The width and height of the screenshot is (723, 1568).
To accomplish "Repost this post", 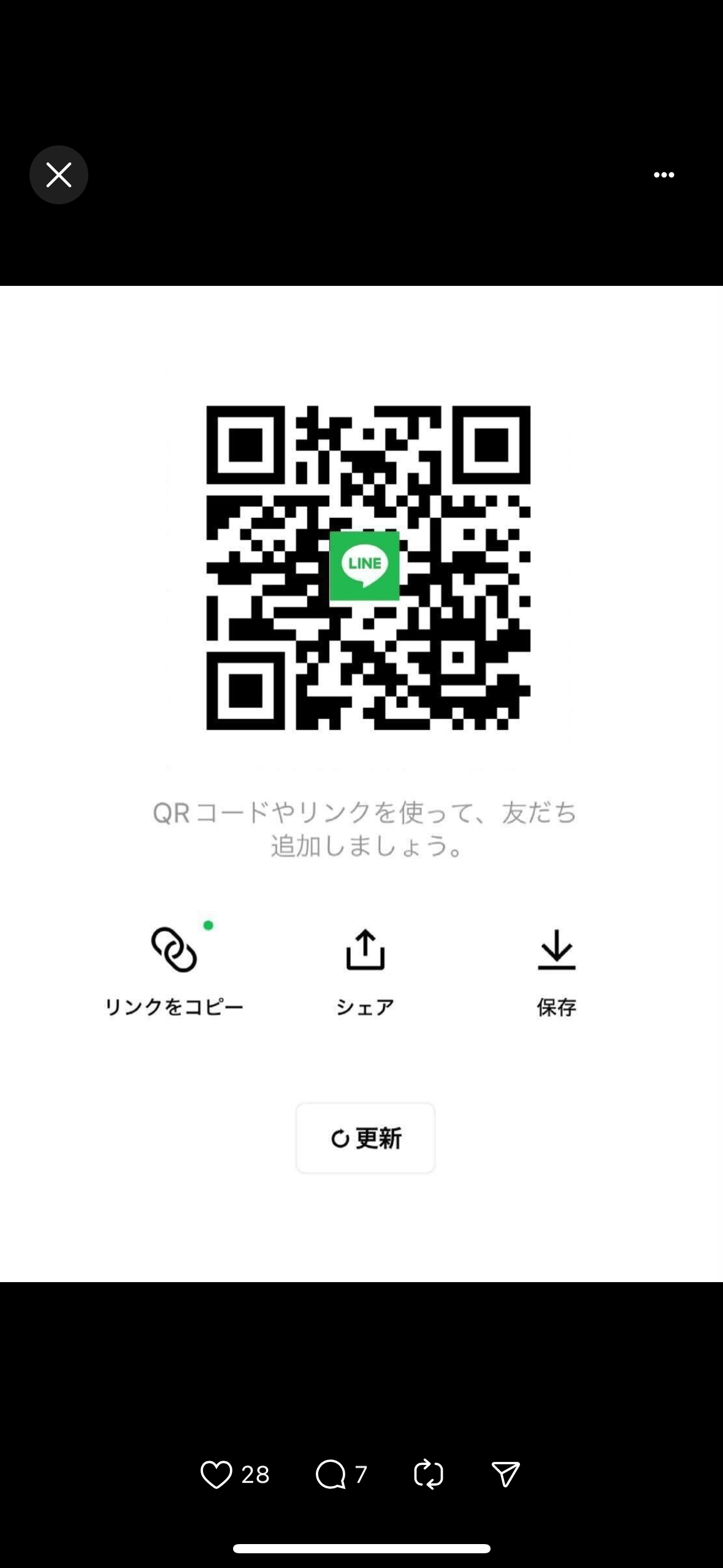I will click(x=428, y=1475).
